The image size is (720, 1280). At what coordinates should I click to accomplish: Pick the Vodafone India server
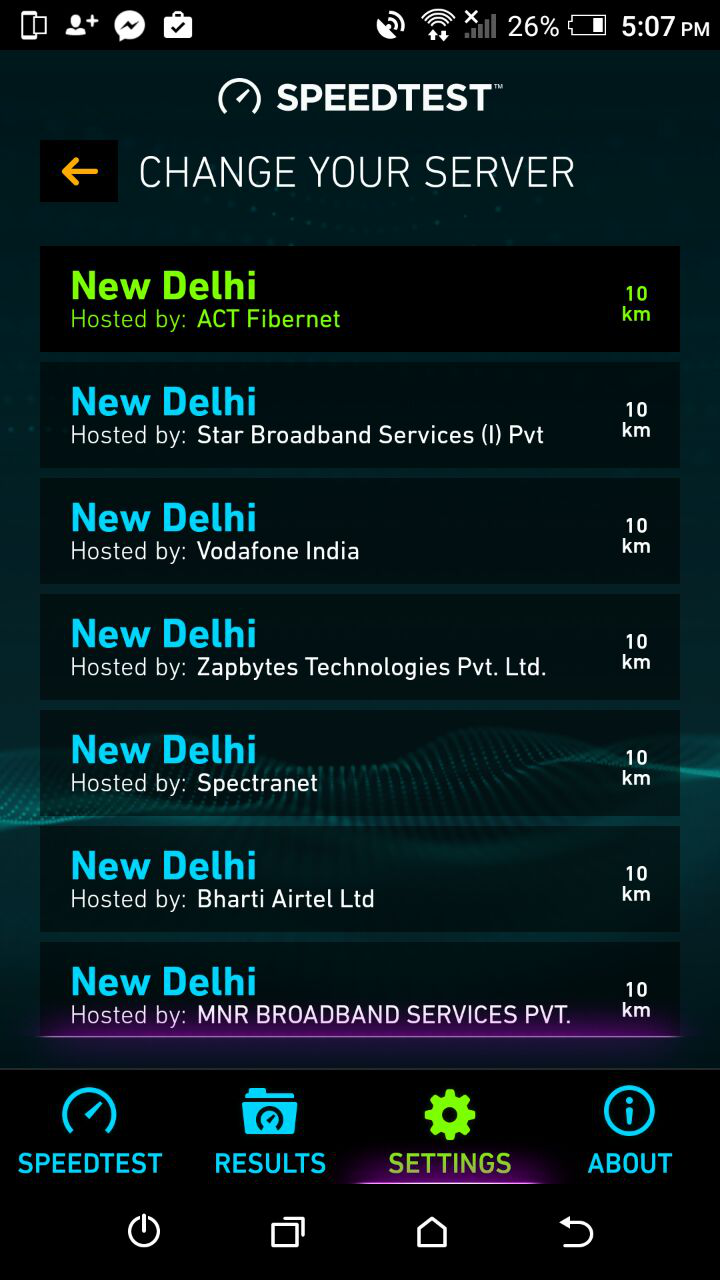coord(360,531)
